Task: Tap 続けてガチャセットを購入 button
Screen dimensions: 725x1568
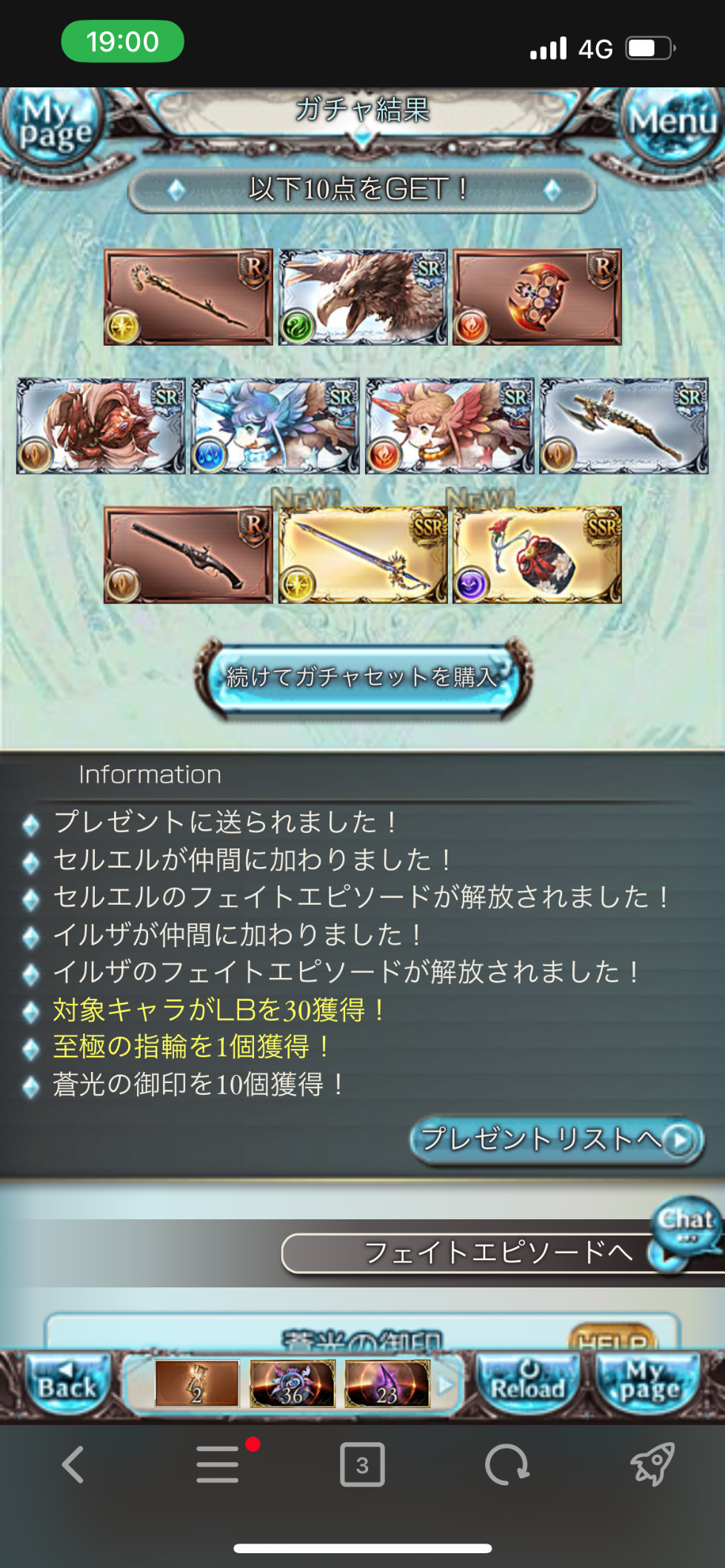Action: [363, 677]
